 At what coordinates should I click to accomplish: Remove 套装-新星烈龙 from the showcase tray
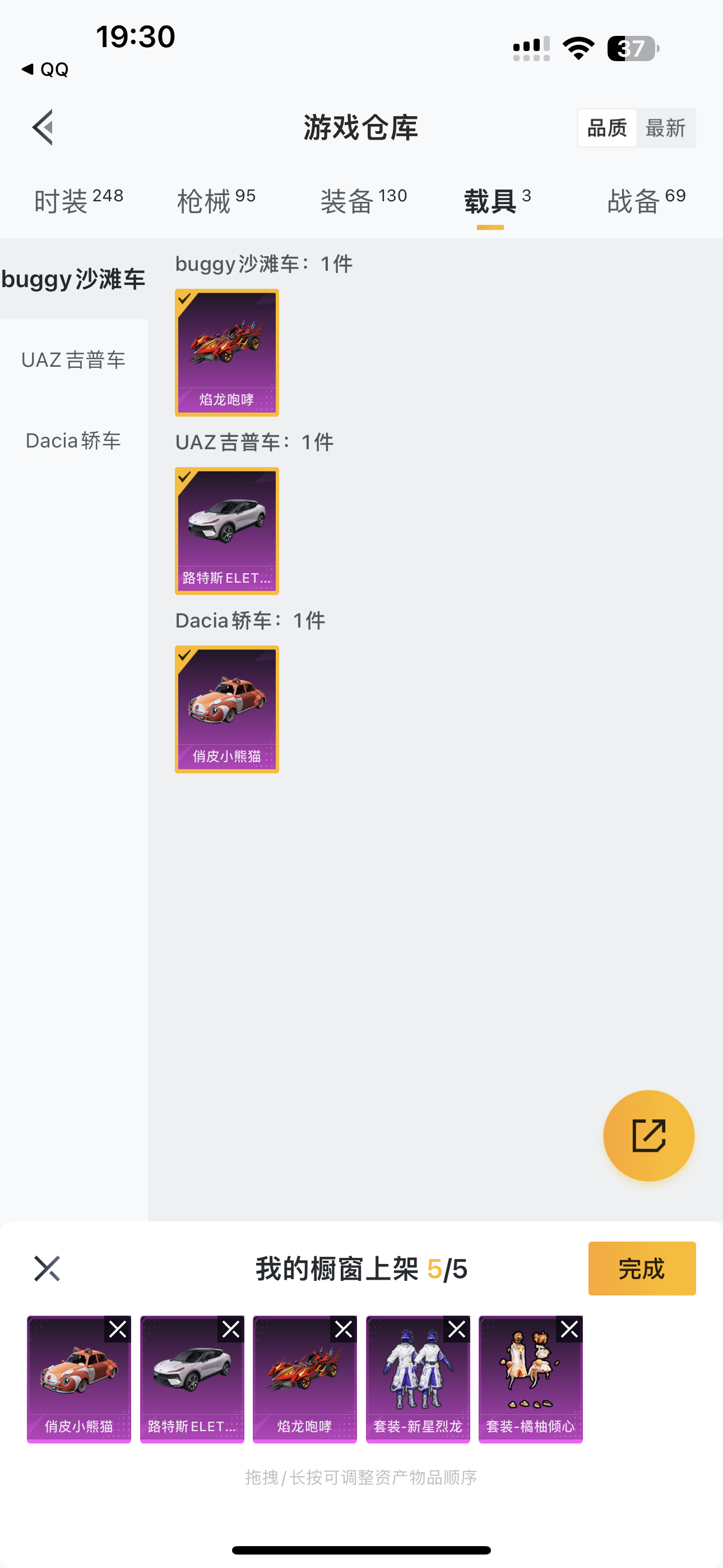tap(457, 1329)
